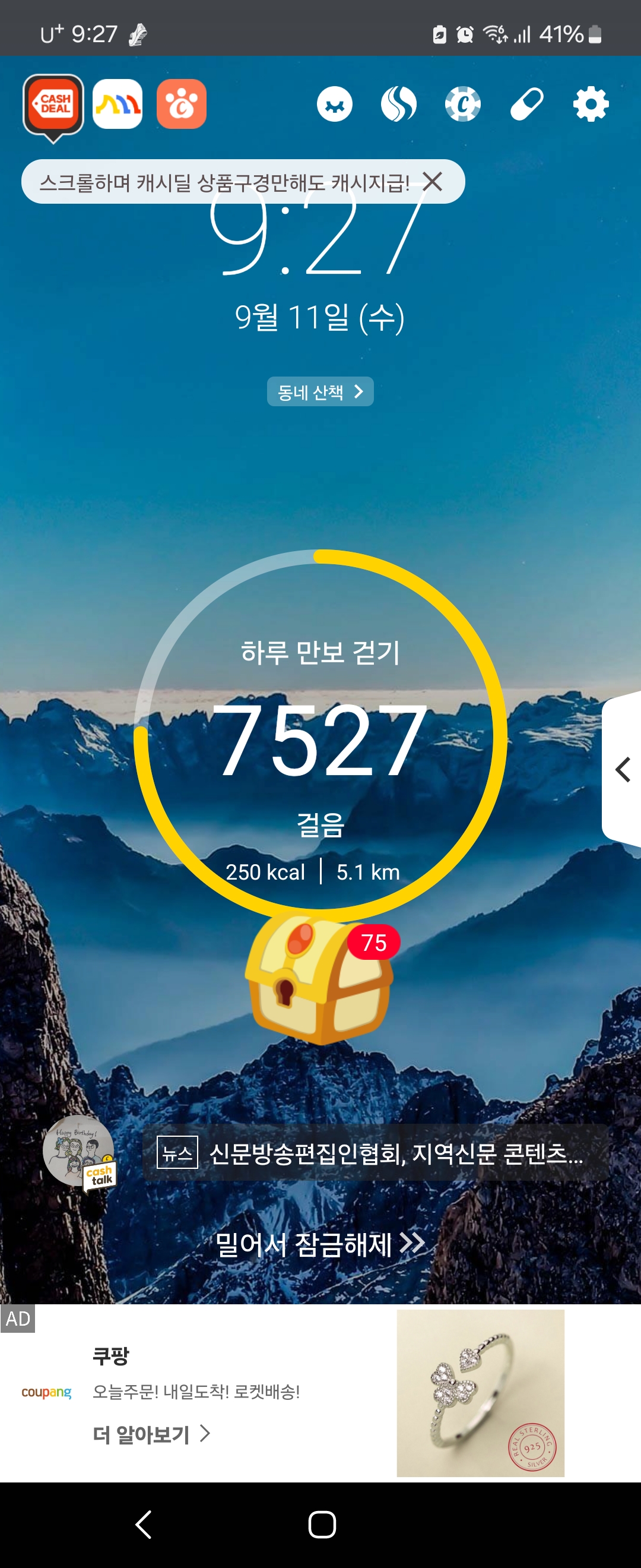Image resolution: width=641 pixels, height=1568 pixels.
Task: Expand the side panel arrow tab
Action: point(623,769)
